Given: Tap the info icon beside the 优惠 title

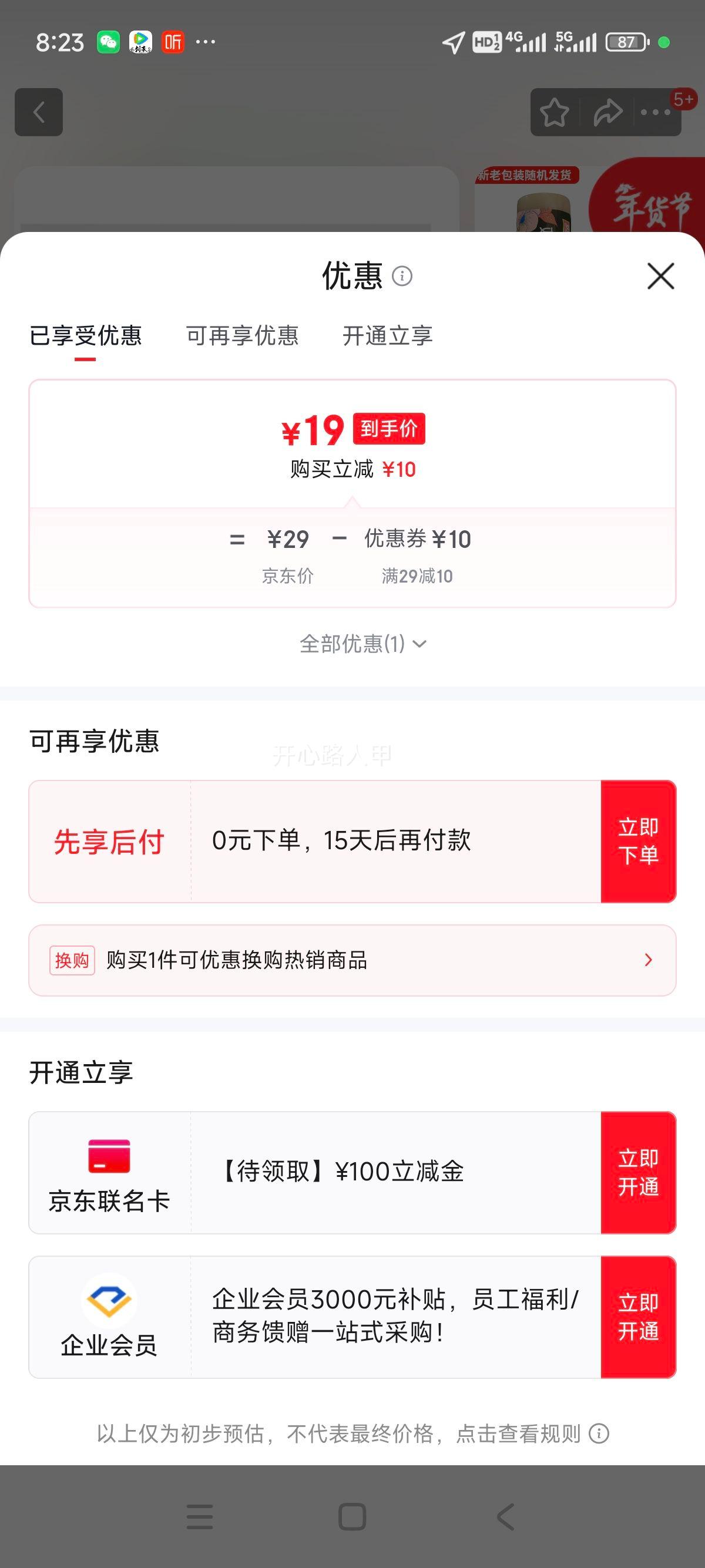Looking at the screenshot, I should click(x=402, y=277).
